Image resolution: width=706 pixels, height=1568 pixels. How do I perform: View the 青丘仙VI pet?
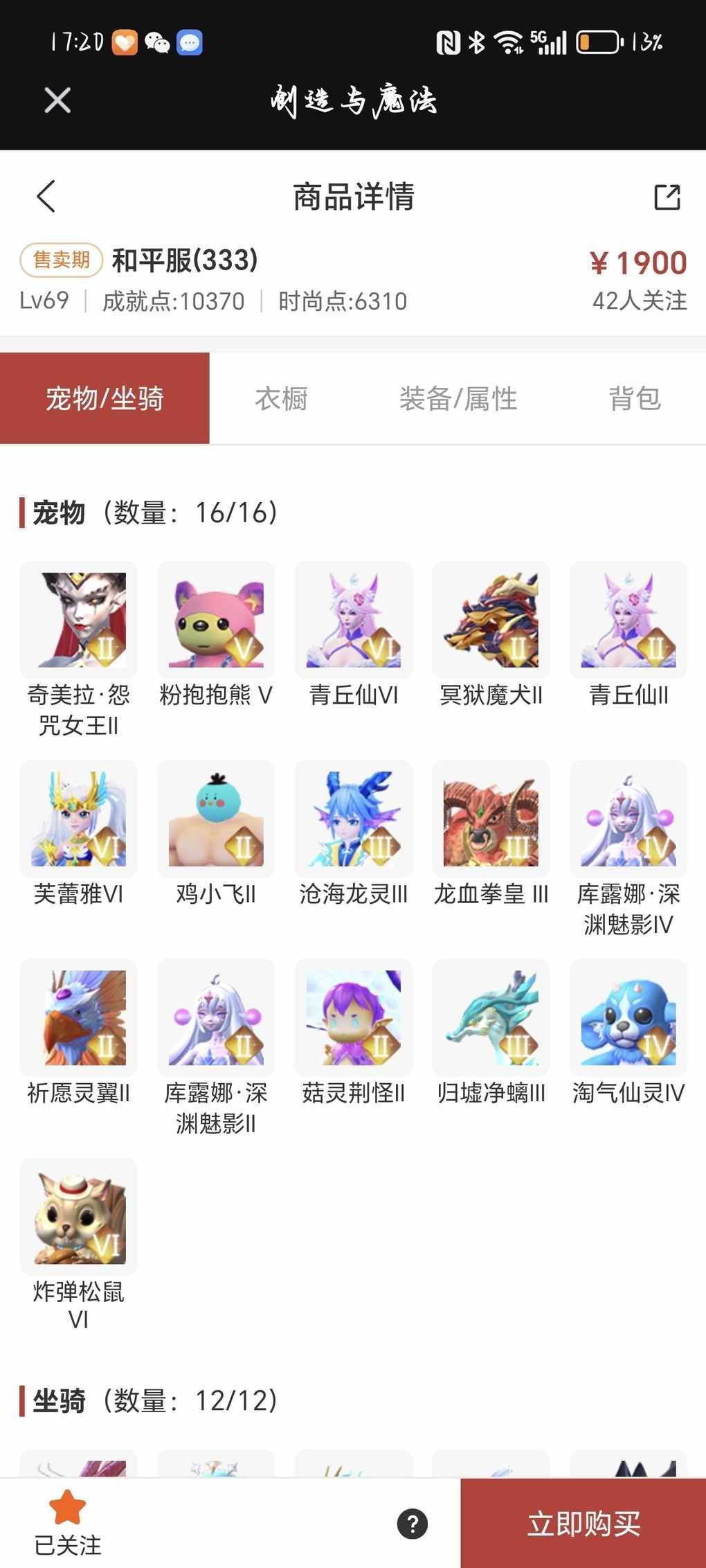353,620
